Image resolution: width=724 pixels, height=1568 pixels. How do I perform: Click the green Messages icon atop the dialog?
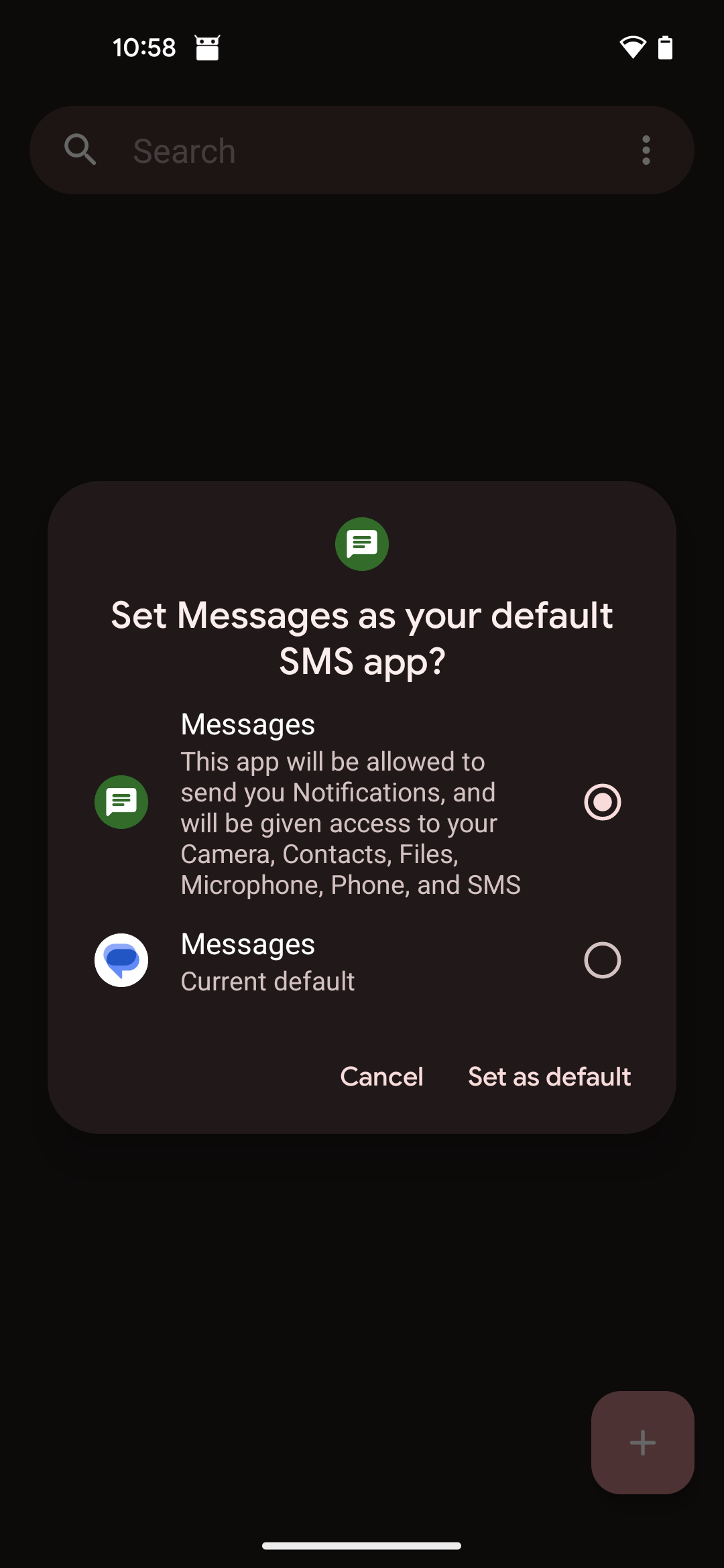(x=361, y=544)
